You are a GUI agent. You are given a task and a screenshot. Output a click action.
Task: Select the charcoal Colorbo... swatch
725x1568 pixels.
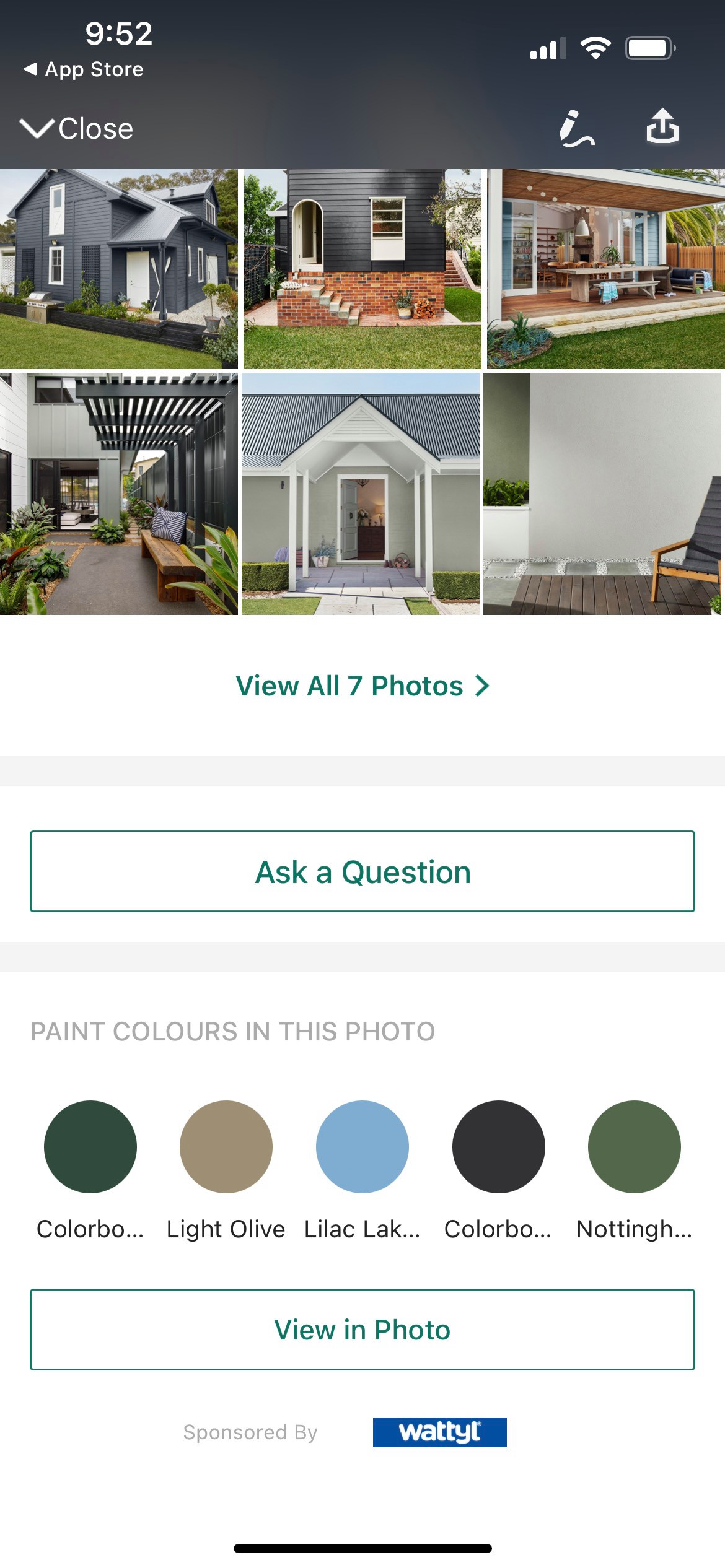coord(499,1147)
